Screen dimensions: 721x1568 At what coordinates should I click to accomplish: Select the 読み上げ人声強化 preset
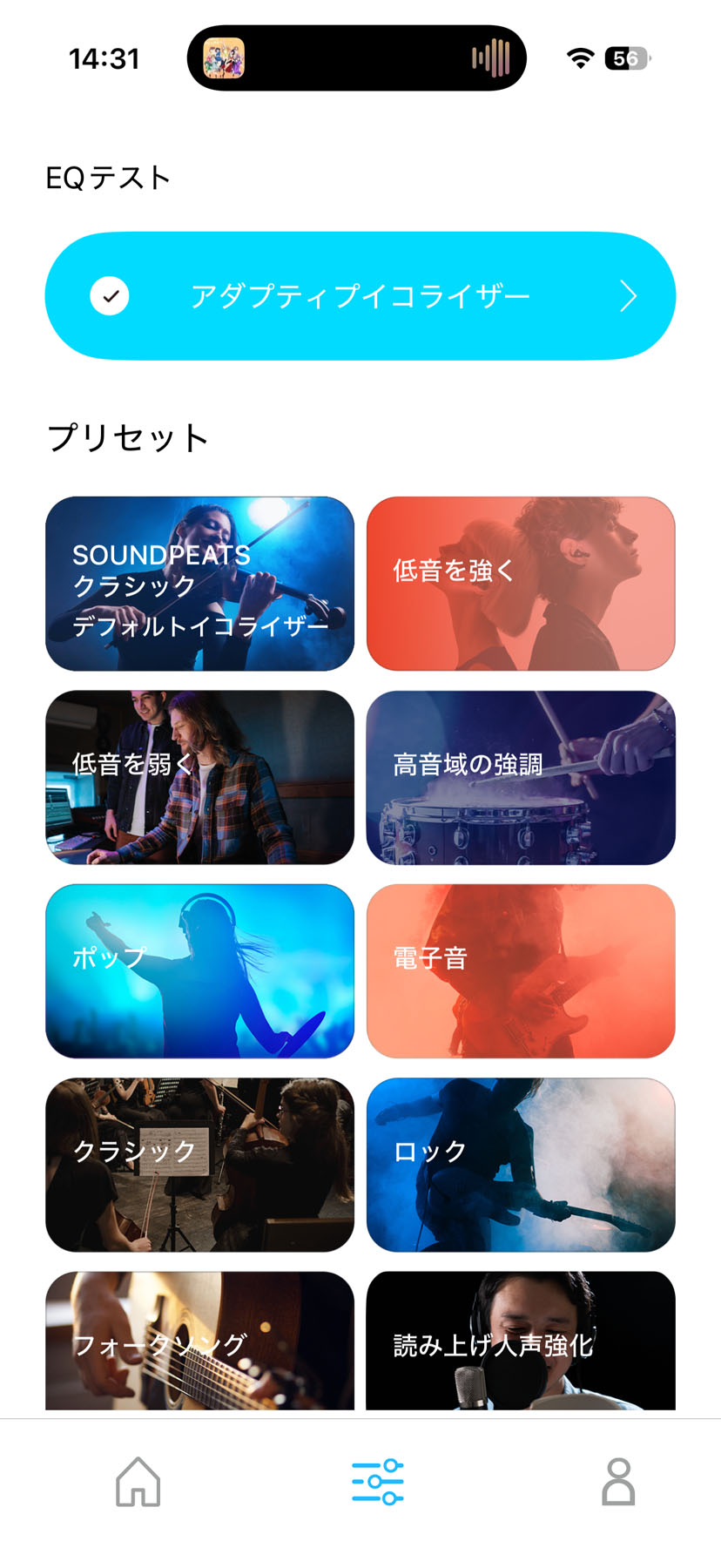[x=521, y=1342]
